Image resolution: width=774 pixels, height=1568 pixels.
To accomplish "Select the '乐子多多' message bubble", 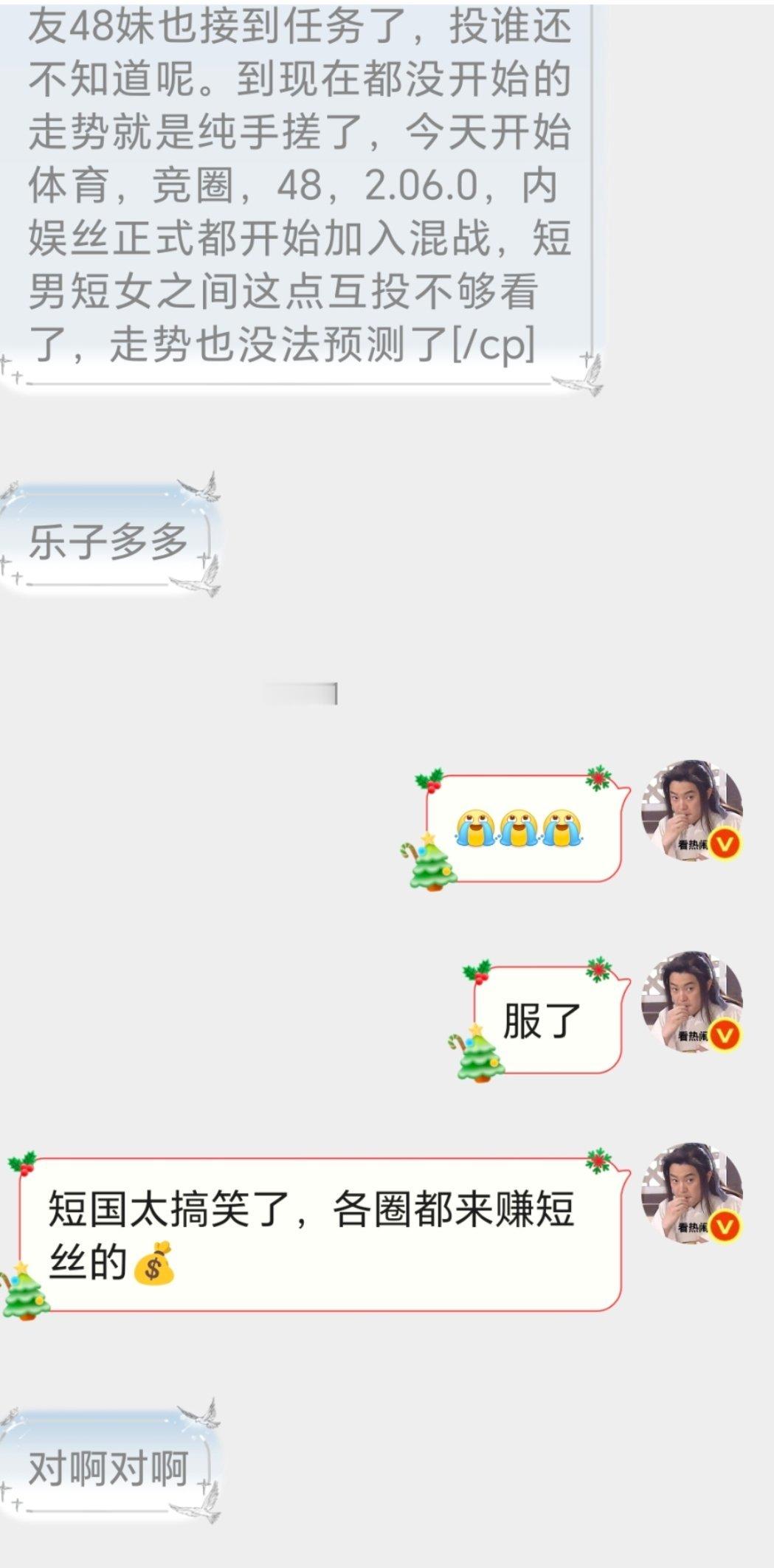I will click(111, 539).
